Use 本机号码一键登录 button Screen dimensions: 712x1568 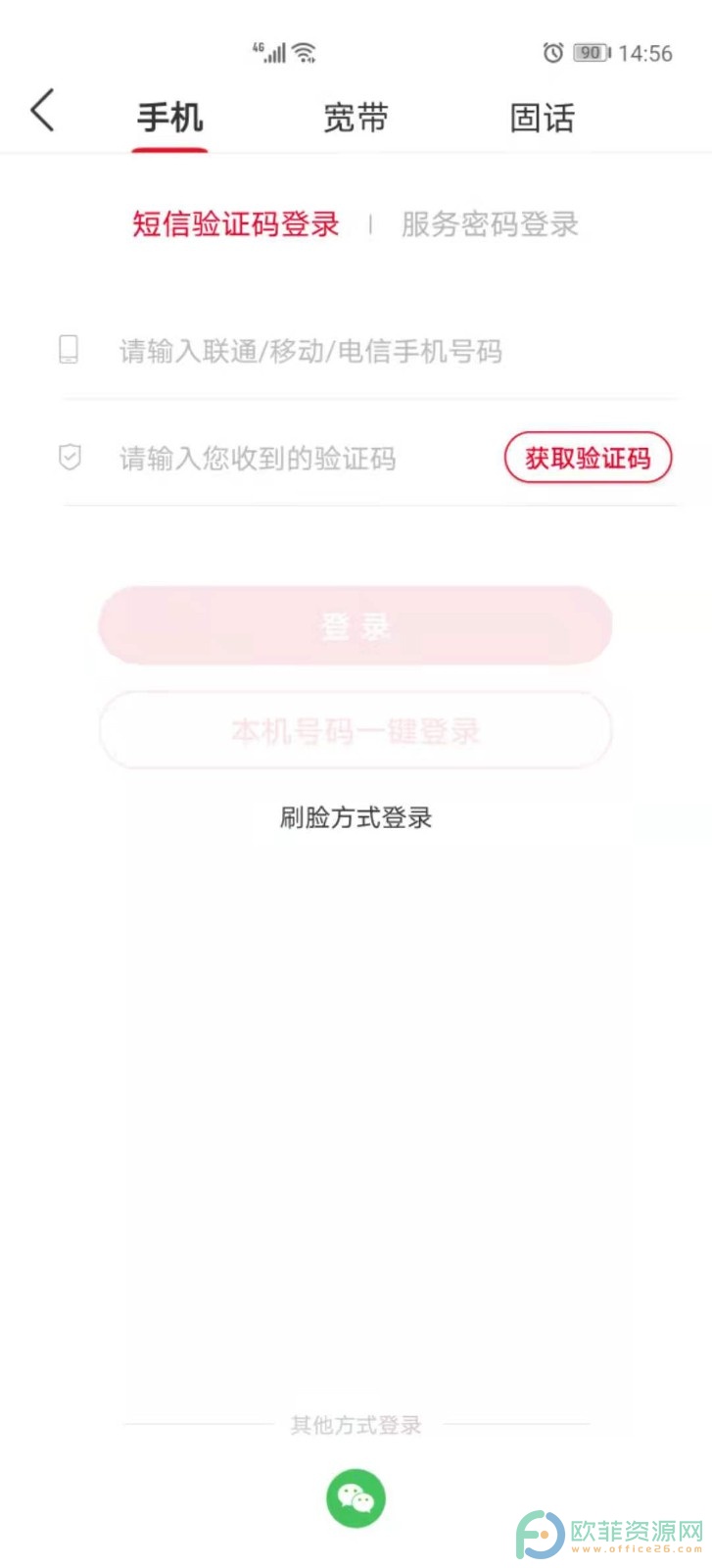(x=355, y=731)
